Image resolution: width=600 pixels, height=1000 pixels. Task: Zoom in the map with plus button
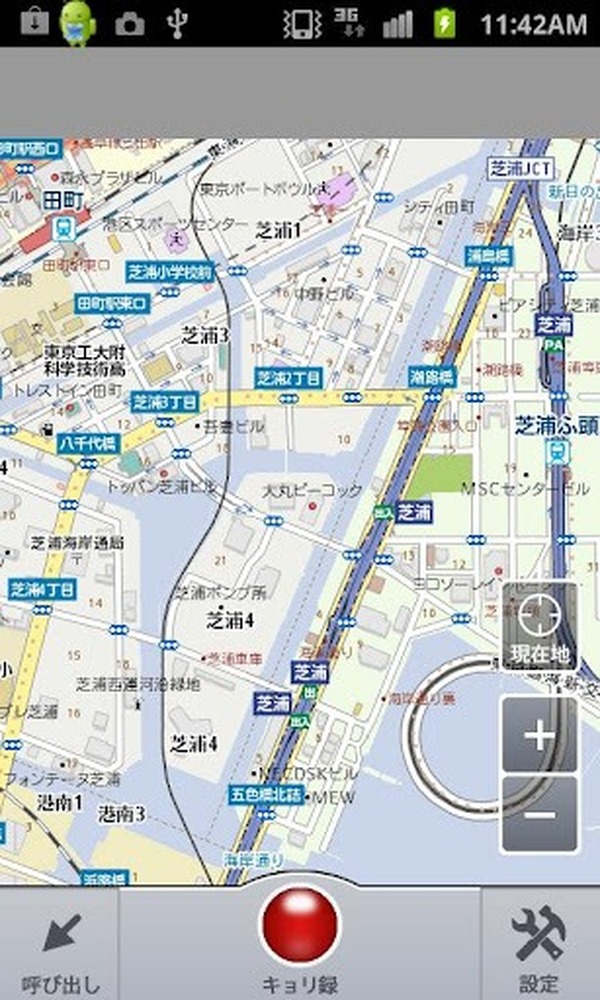[540, 736]
